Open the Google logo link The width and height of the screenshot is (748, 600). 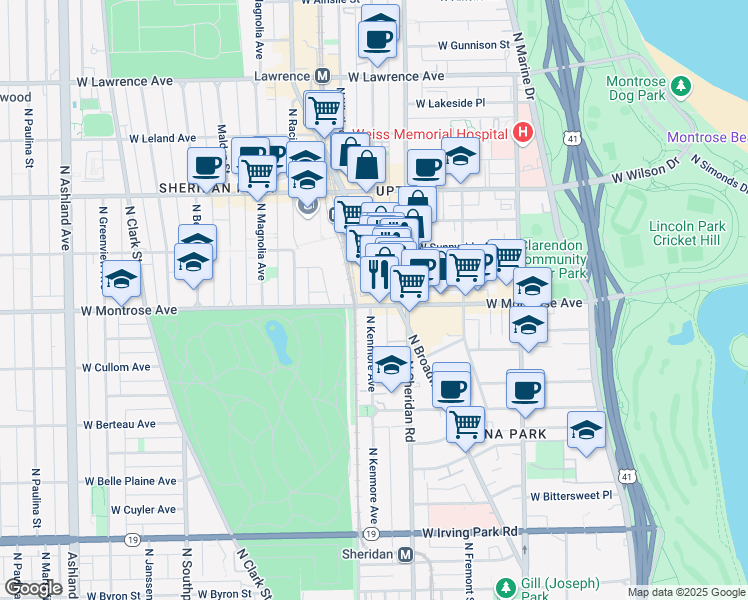point(33,588)
